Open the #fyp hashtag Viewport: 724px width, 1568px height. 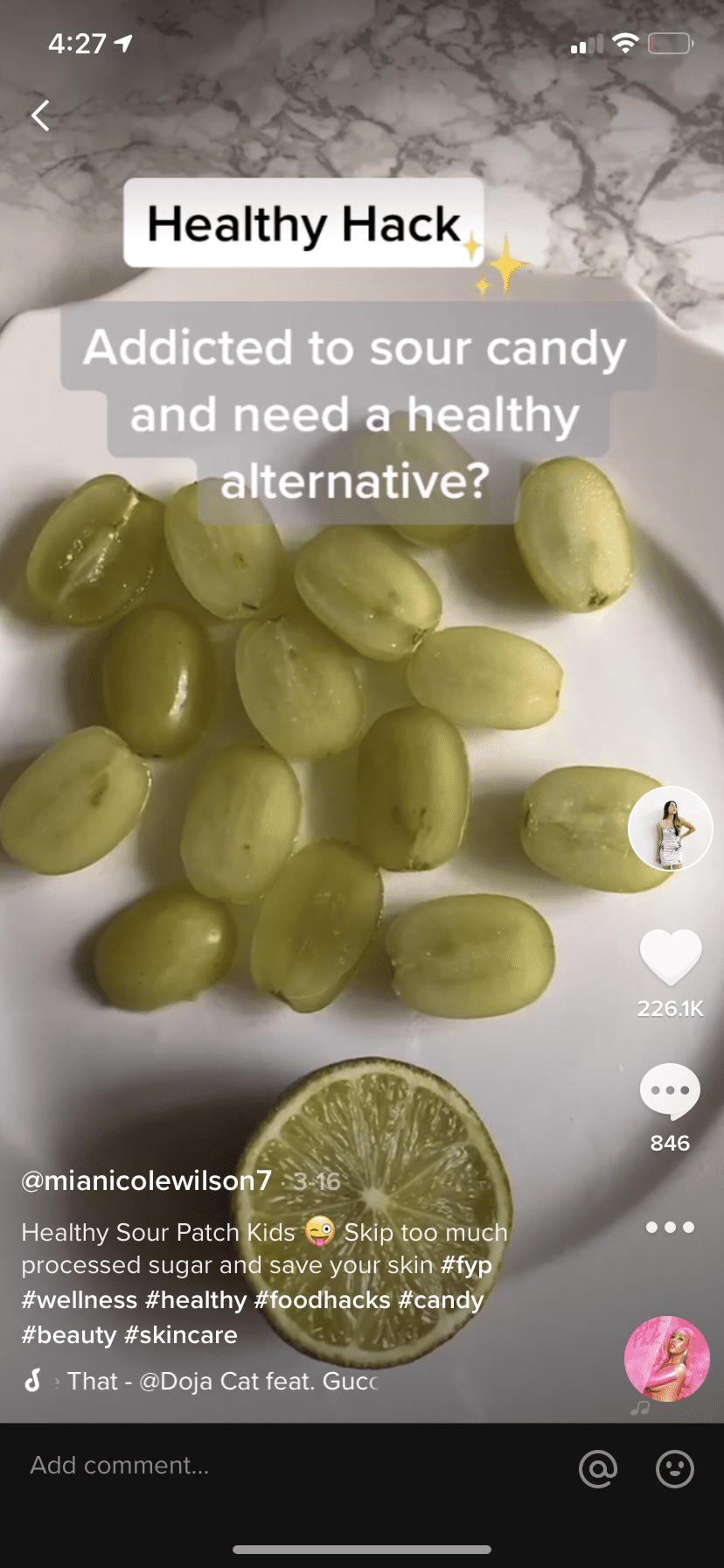(x=467, y=1265)
